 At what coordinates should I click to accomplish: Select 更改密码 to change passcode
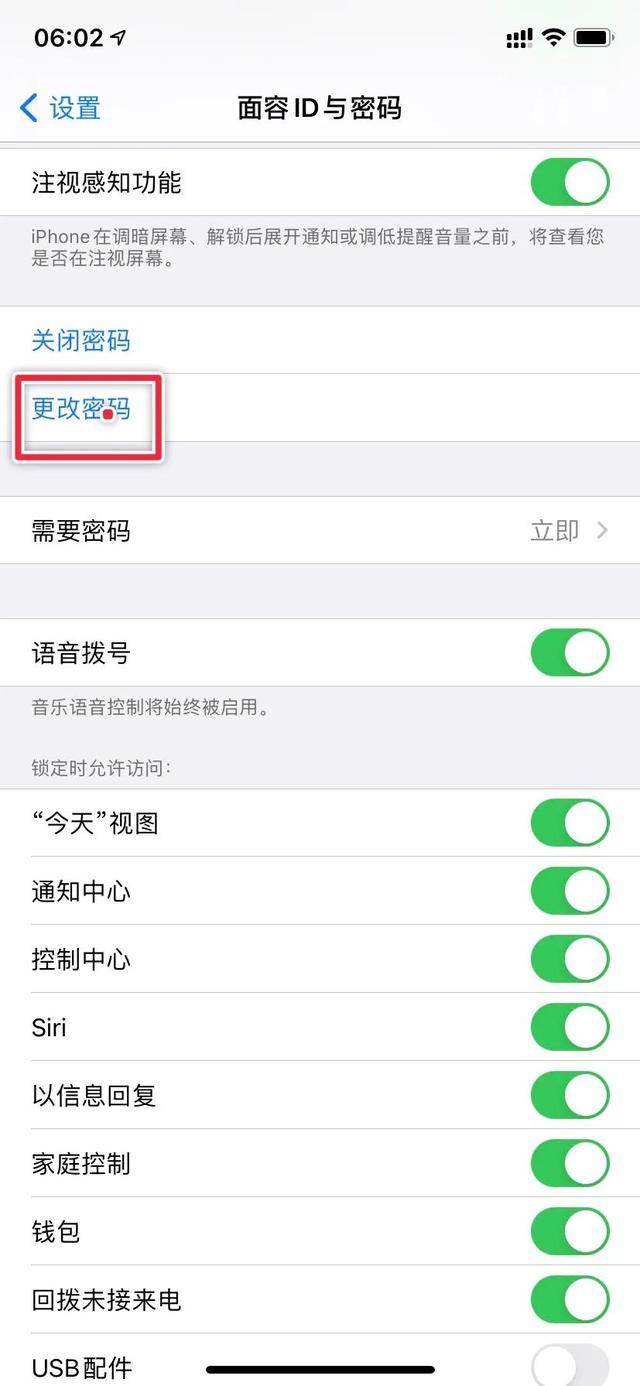(81, 408)
